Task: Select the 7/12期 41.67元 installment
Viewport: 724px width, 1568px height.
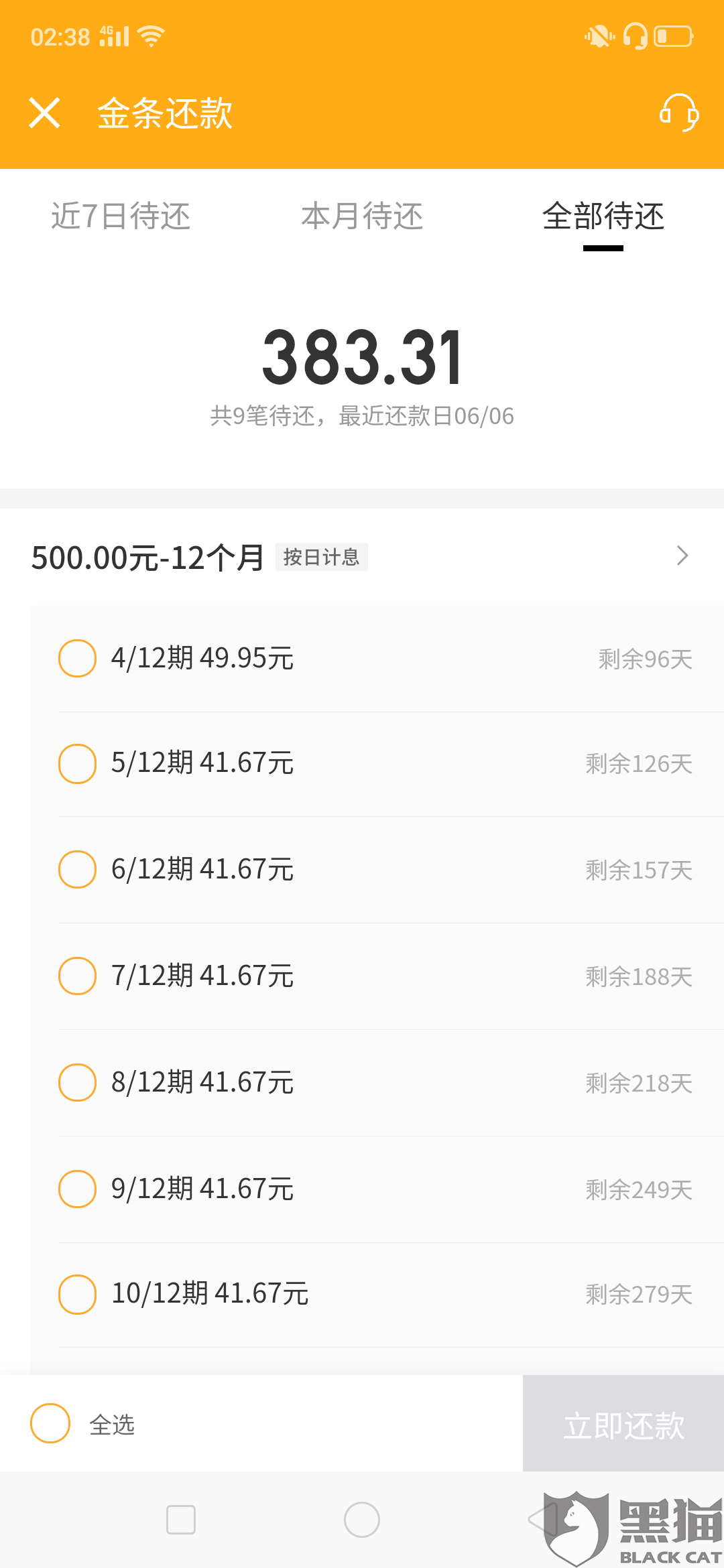Action: [x=77, y=976]
